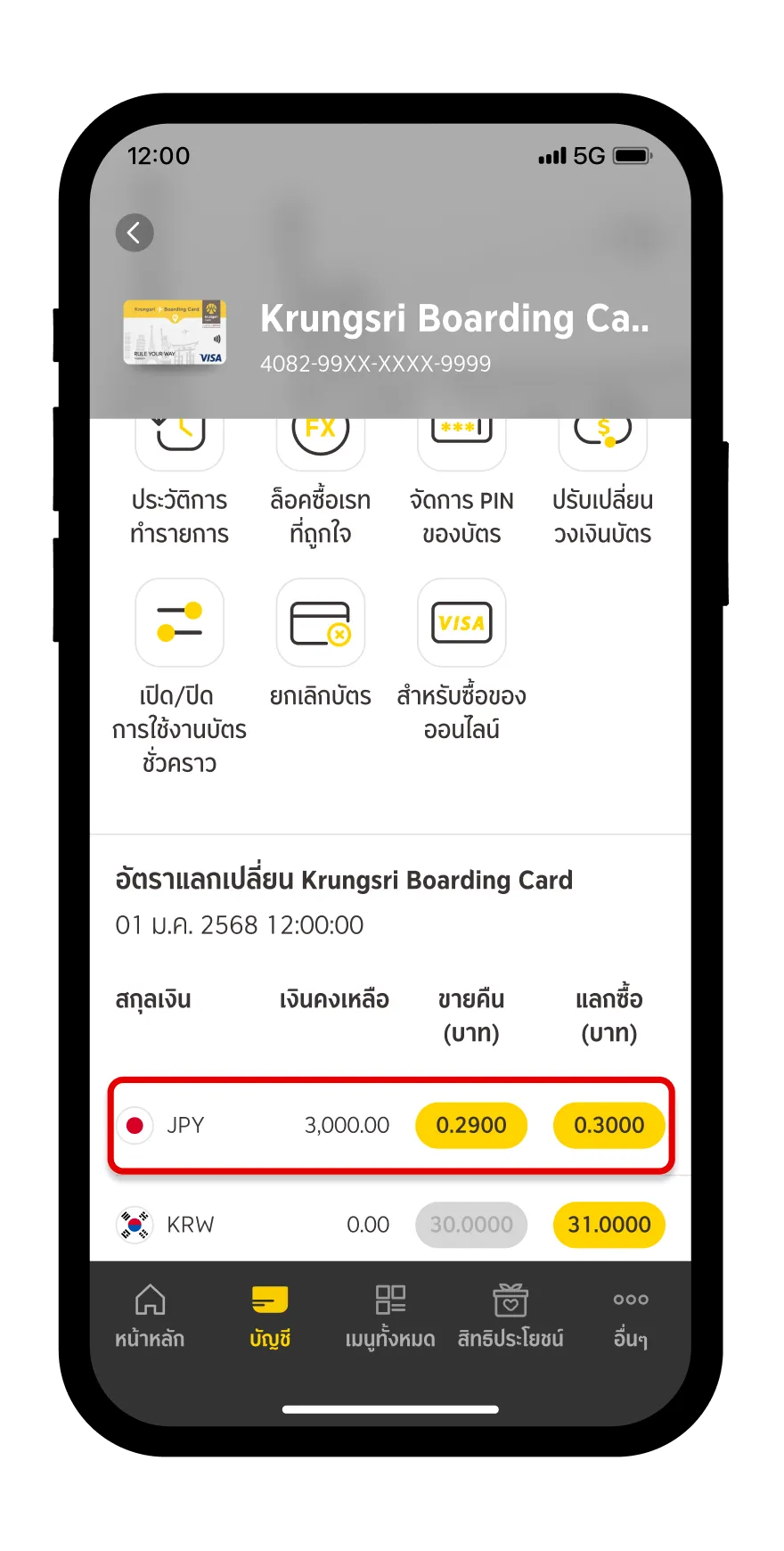Image resolution: width=784 pixels, height=1551 pixels.
Task: Open the All Menu (เมนูทั้งหมด) tab
Action: (390, 1316)
